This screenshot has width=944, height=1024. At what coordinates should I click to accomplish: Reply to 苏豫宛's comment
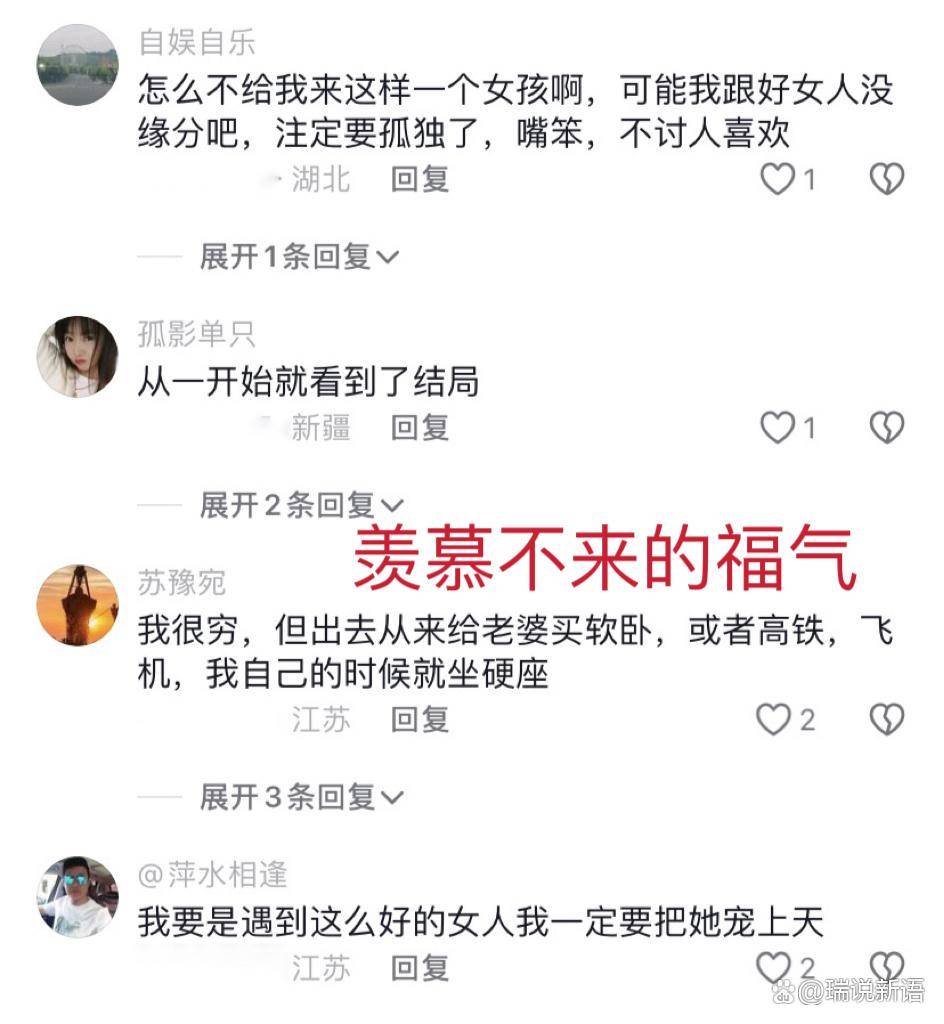419,719
